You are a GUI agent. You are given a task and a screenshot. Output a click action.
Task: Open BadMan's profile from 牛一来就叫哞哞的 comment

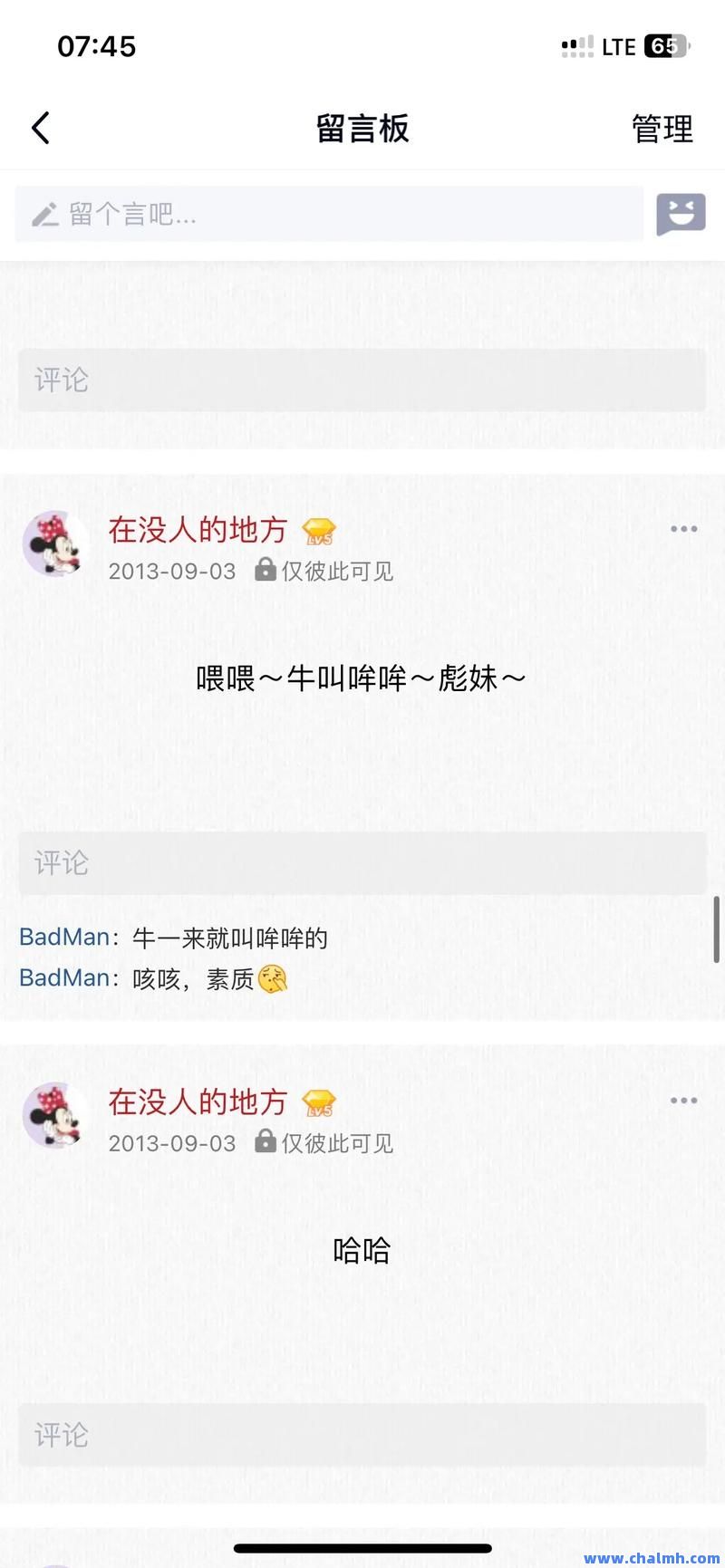click(64, 937)
